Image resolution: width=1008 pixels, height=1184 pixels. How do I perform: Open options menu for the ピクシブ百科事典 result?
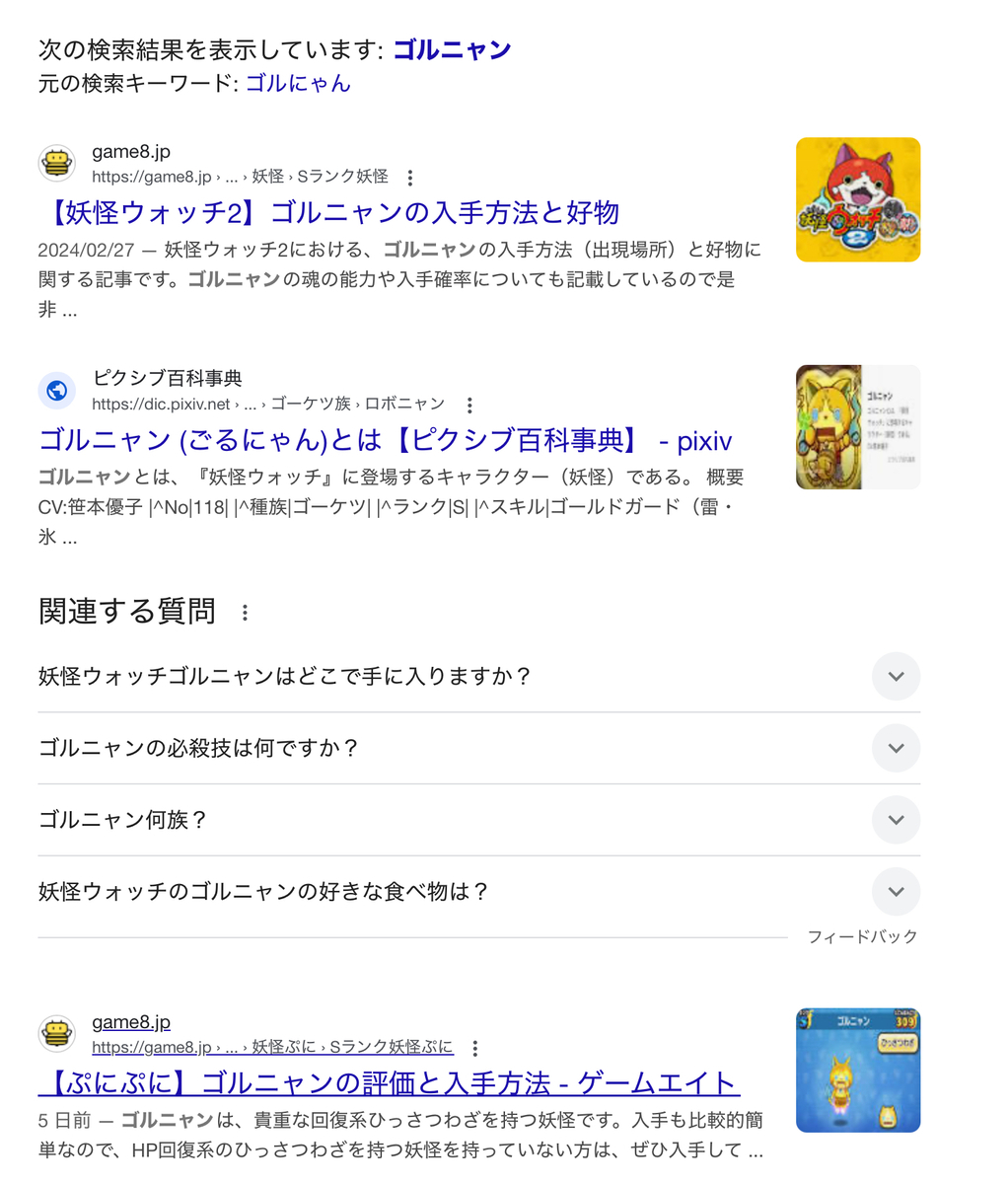[x=469, y=405]
